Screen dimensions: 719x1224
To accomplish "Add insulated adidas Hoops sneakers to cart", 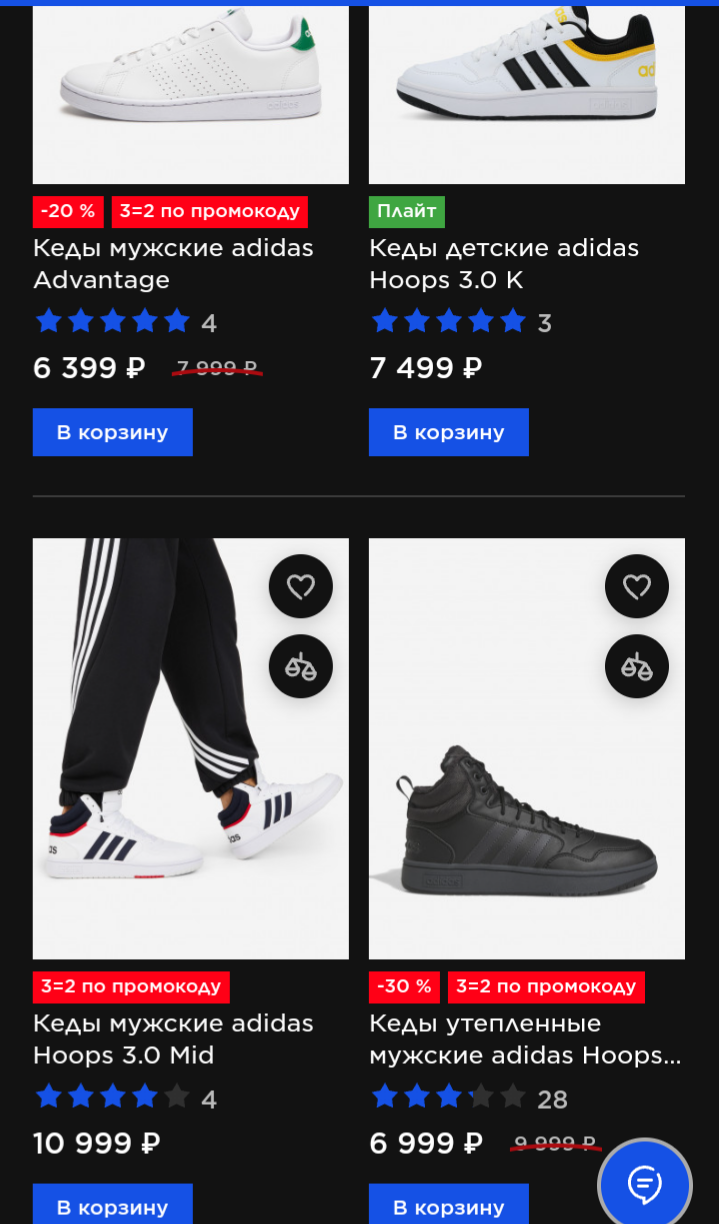I will pos(448,1206).
